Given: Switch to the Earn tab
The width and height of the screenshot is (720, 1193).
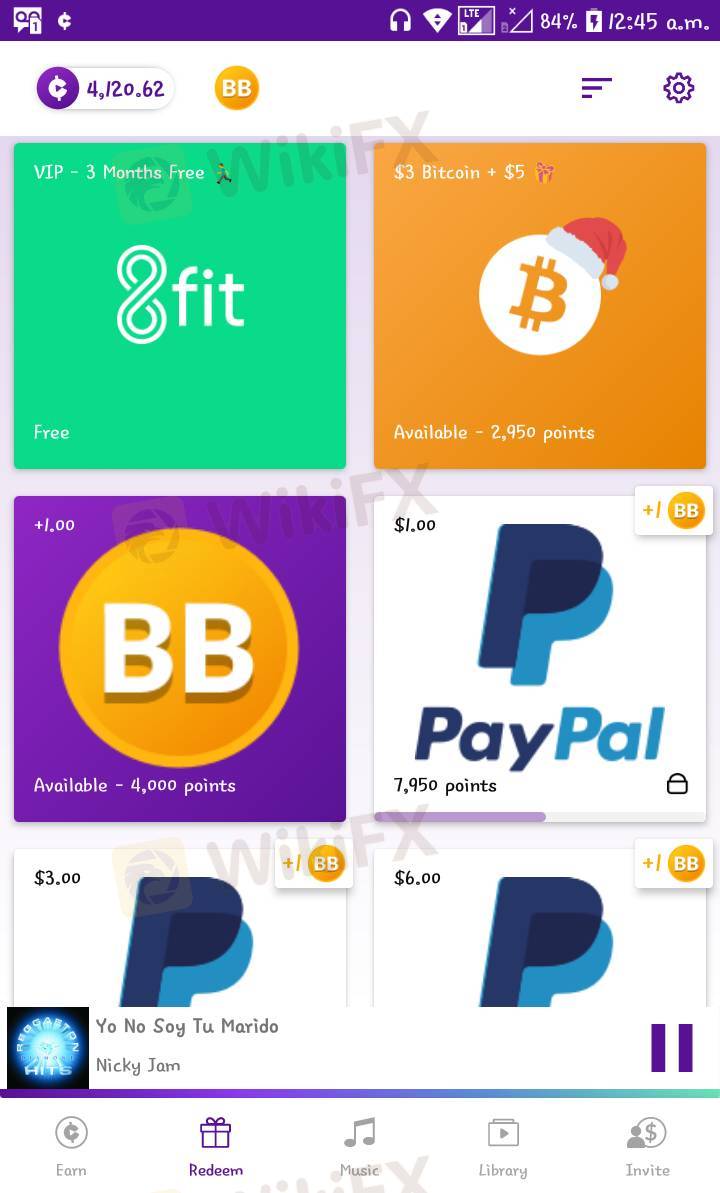Looking at the screenshot, I should click(71, 1146).
